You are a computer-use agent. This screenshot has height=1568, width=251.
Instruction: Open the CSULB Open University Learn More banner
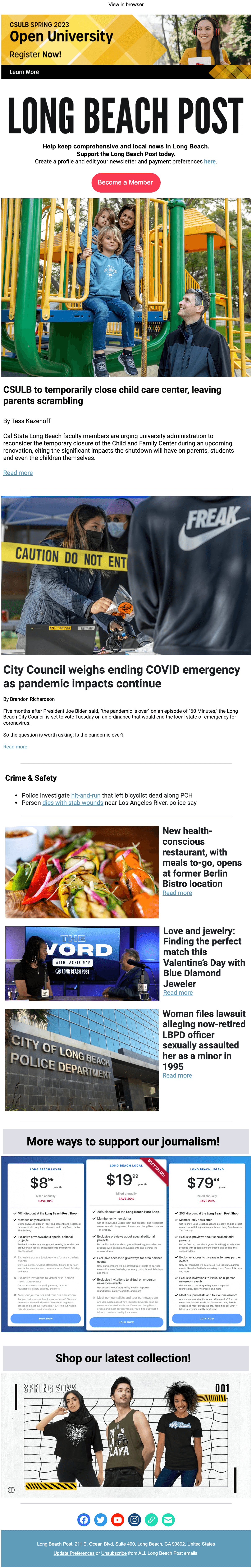(x=24, y=72)
